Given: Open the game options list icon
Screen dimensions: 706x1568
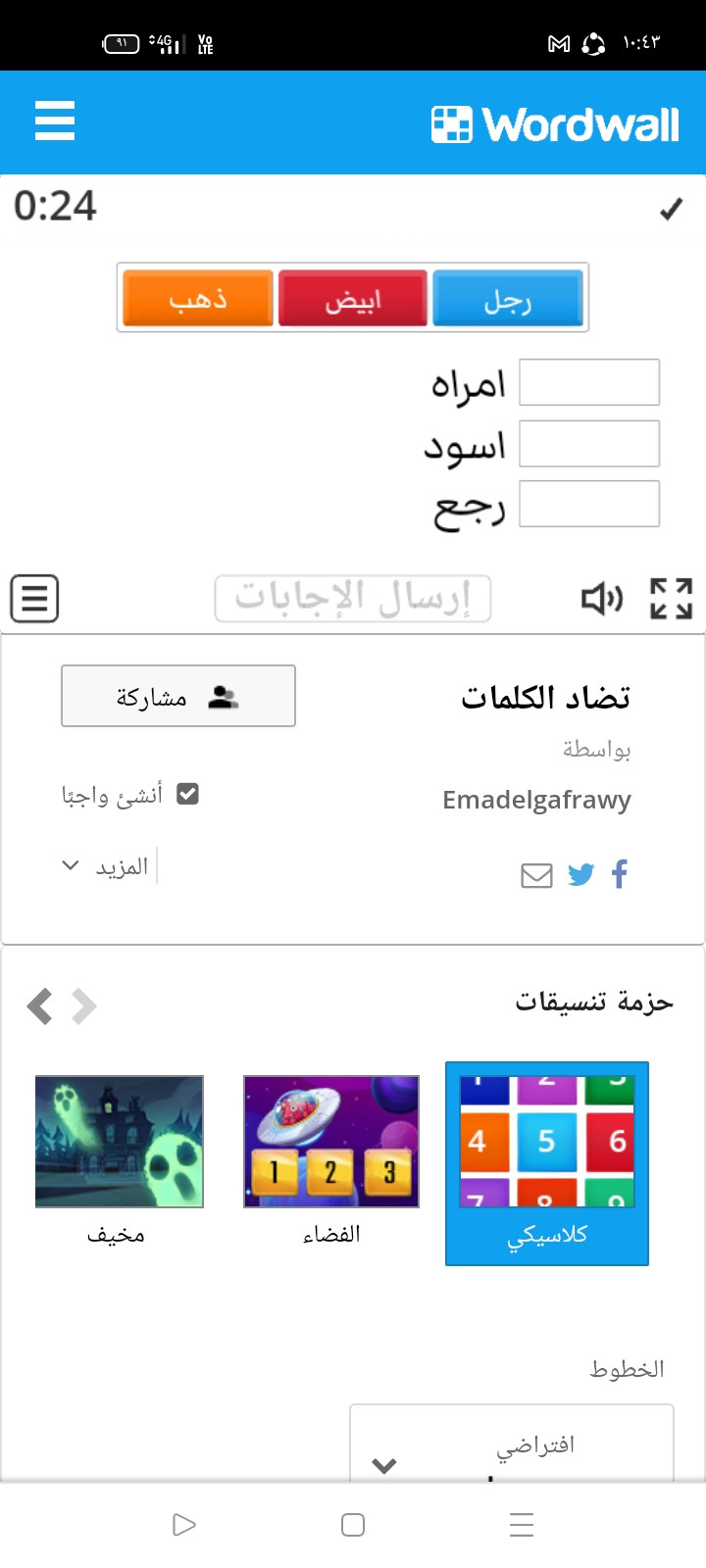Looking at the screenshot, I should (x=35, y=598).
